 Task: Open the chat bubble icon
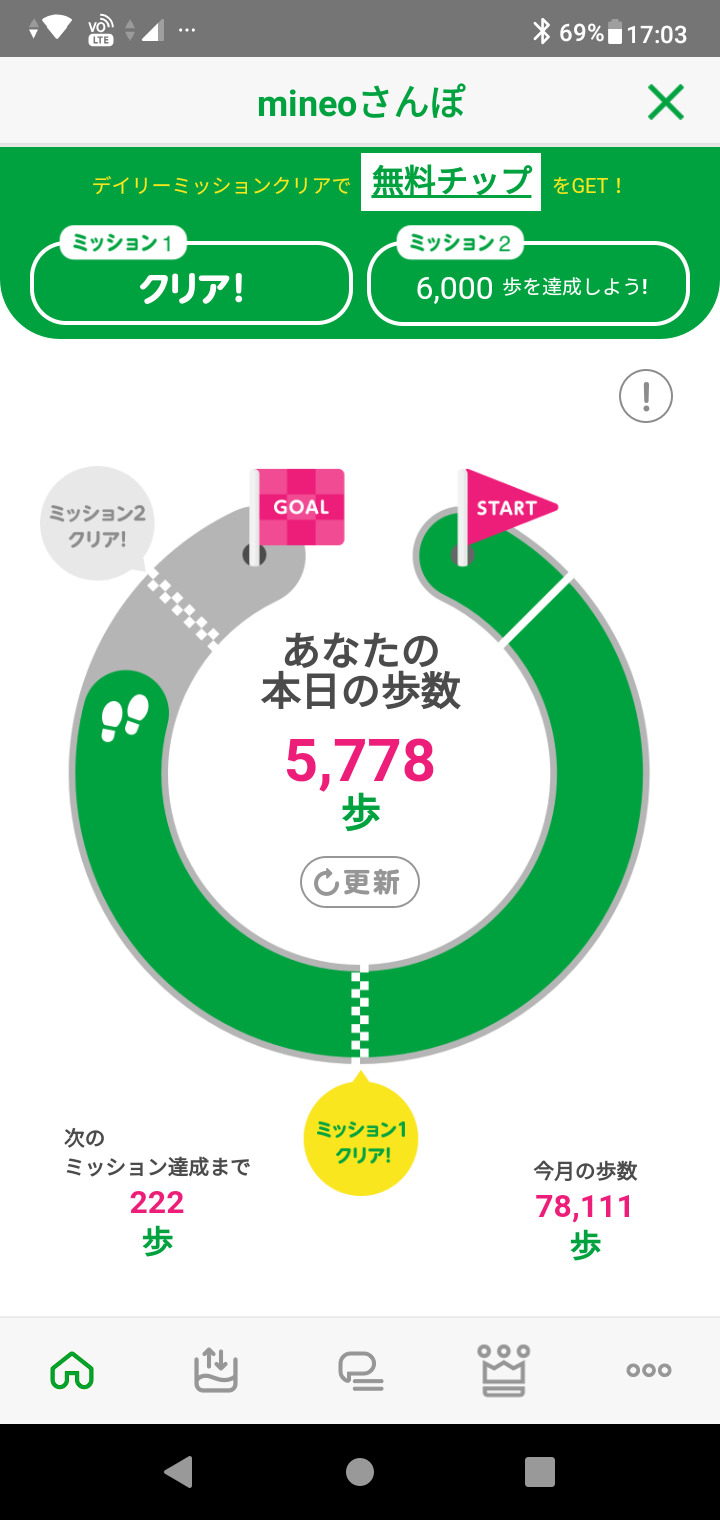(x=361, y=1370)
